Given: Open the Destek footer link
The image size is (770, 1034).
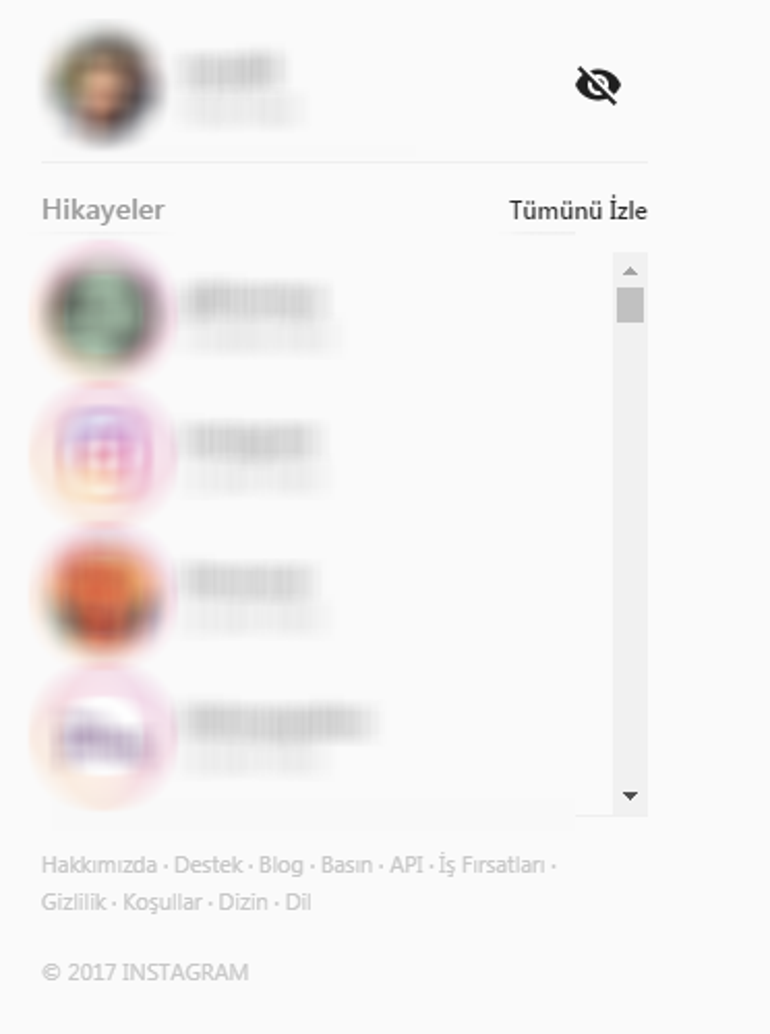Looking at the screenshot, I should tap(208, 865).
